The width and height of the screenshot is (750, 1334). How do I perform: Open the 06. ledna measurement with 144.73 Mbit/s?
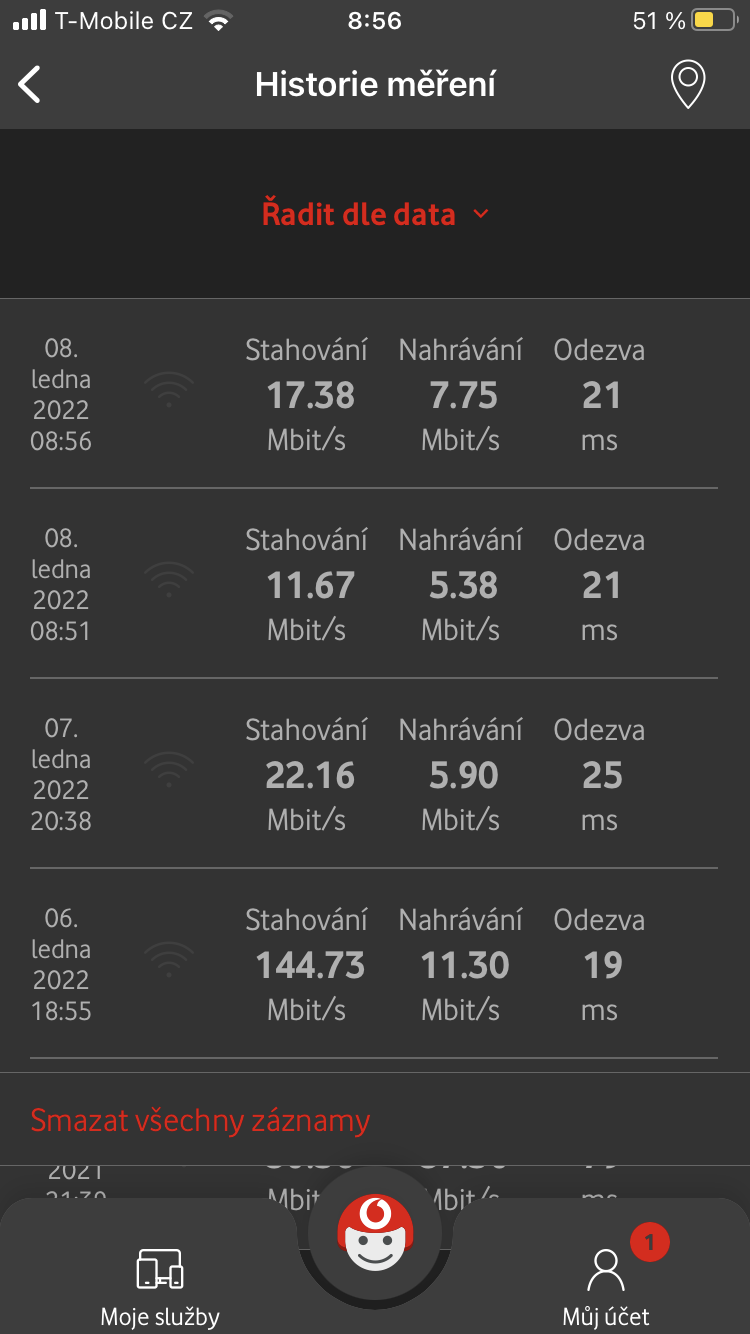tap(375, 965)
